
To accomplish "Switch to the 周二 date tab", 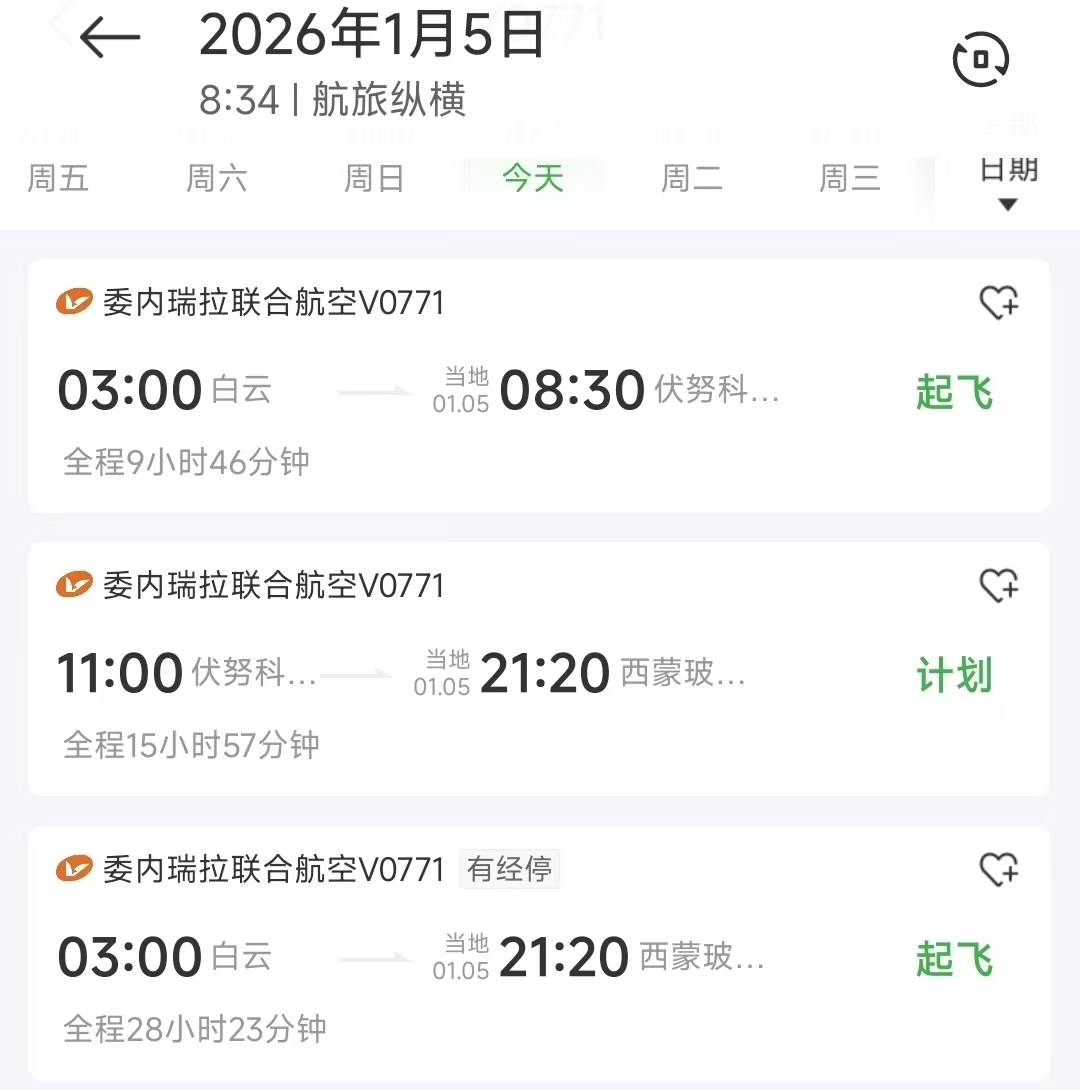I will coord(691,179).
